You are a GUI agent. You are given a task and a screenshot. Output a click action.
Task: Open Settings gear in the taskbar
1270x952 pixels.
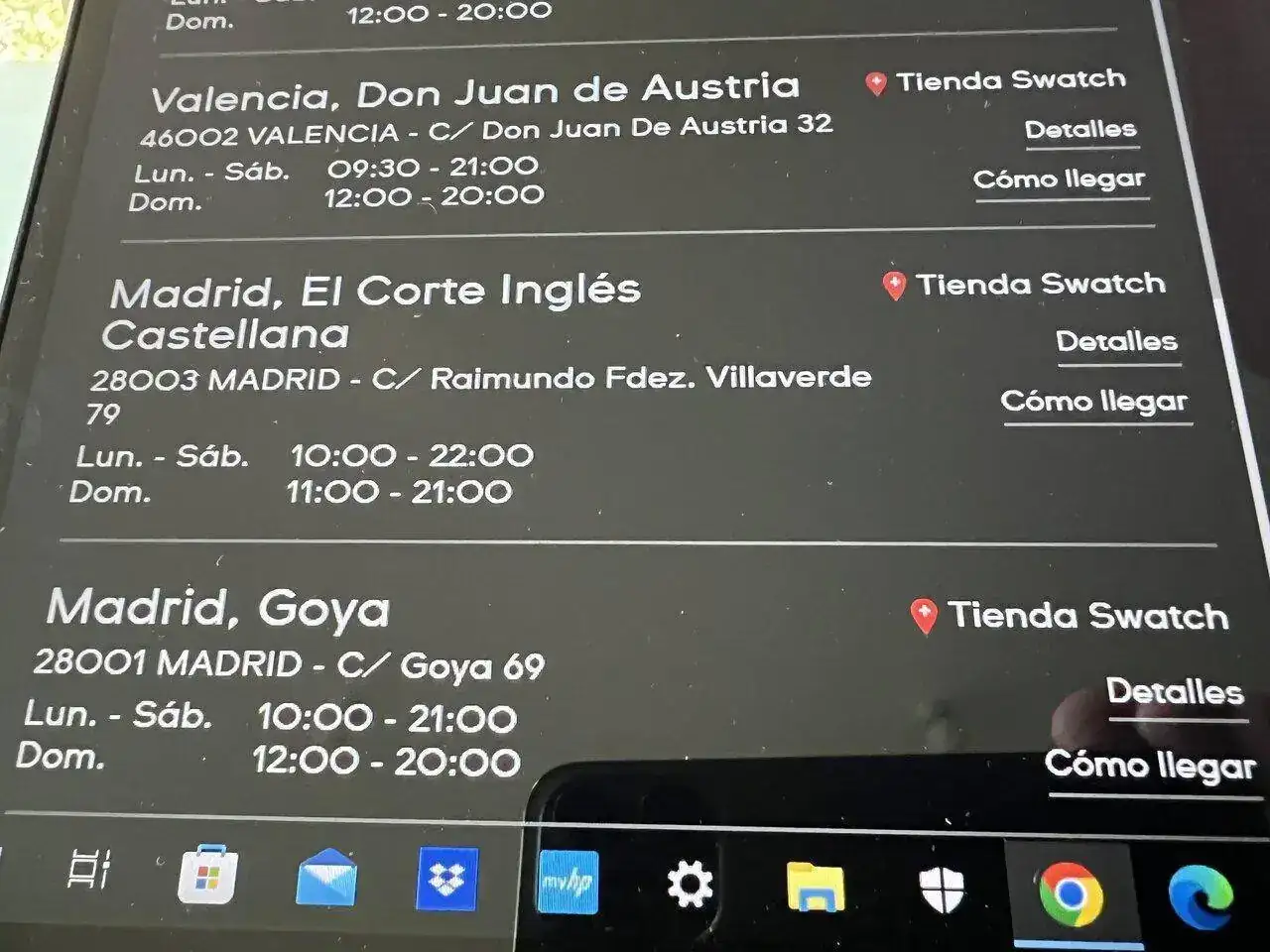click(690, 884)
